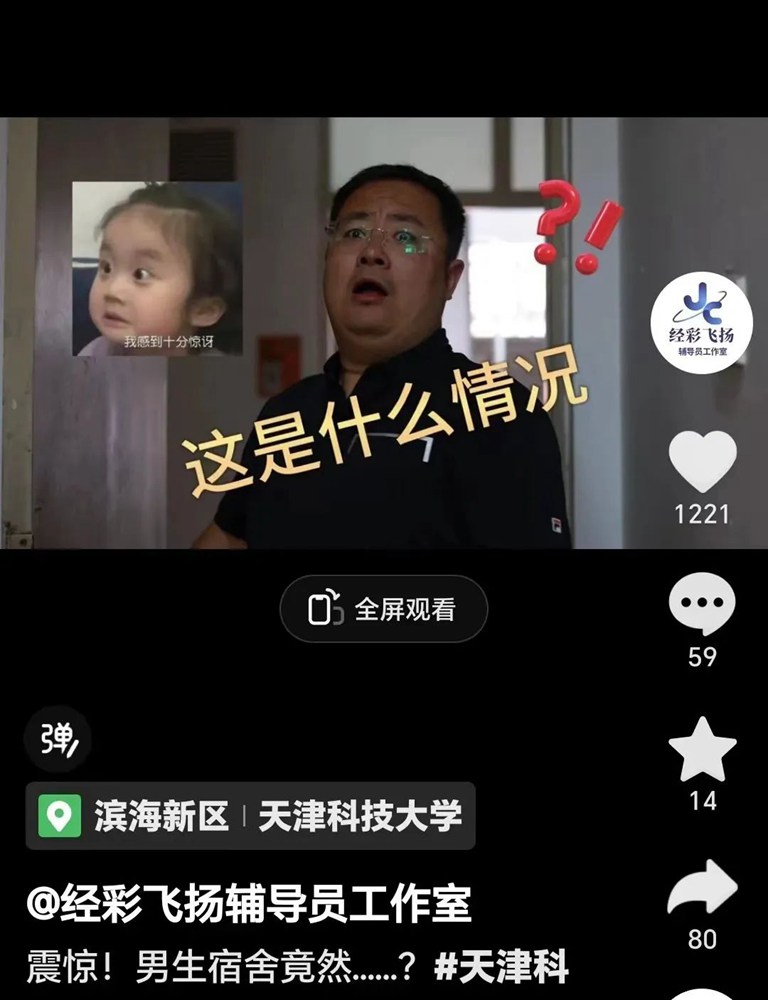768x1000 pixels.
Task: Toggle the 弹 bullet comments button
Action: (x=57, y=739)
